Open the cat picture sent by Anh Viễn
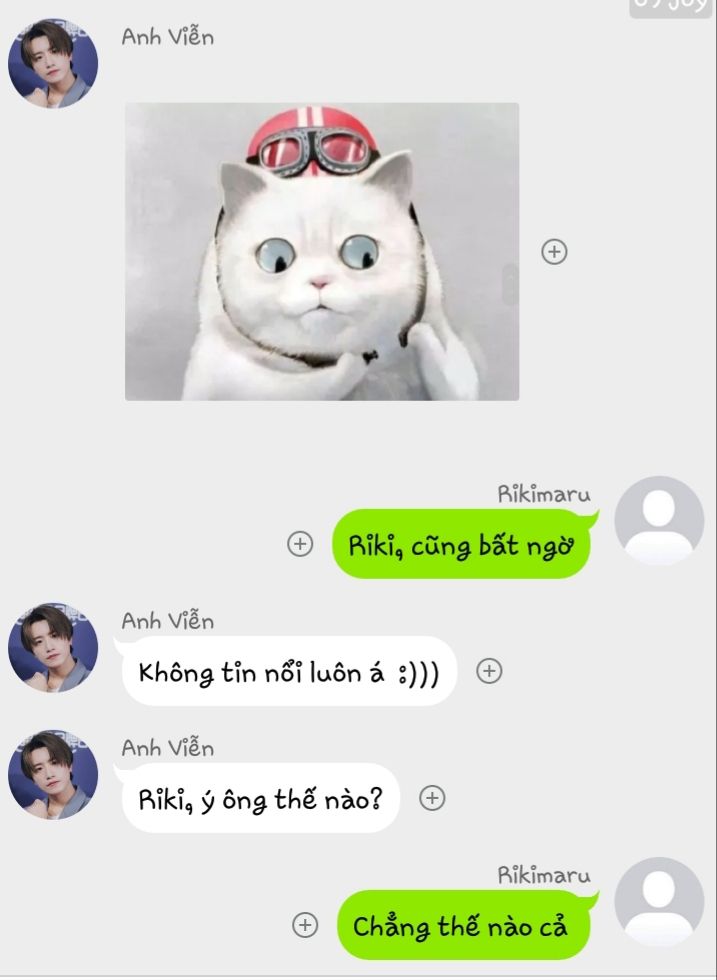Viewport: 717px width, 980px height. click(321, 251)
